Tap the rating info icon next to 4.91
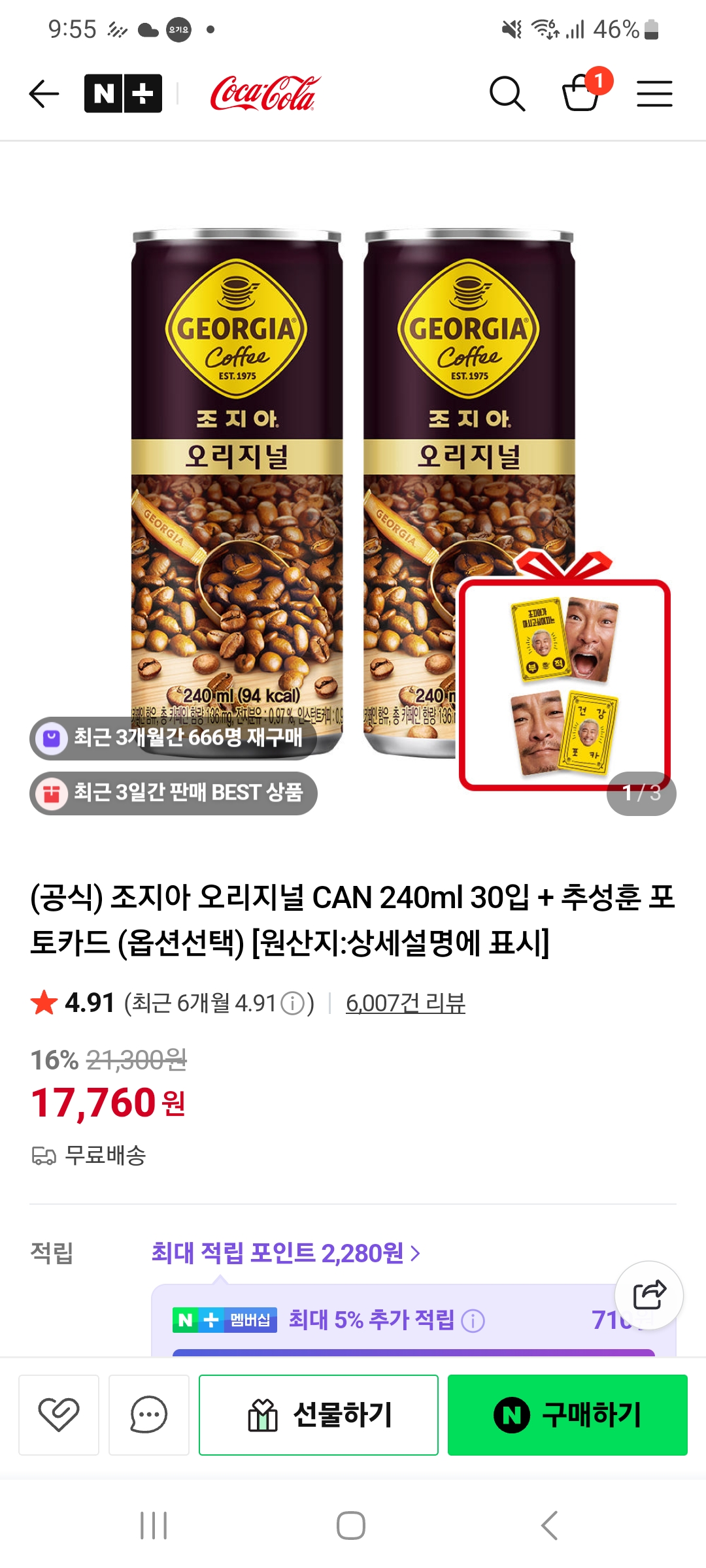This screenshot has height=1568, width=706. (x=293, y=1004)
